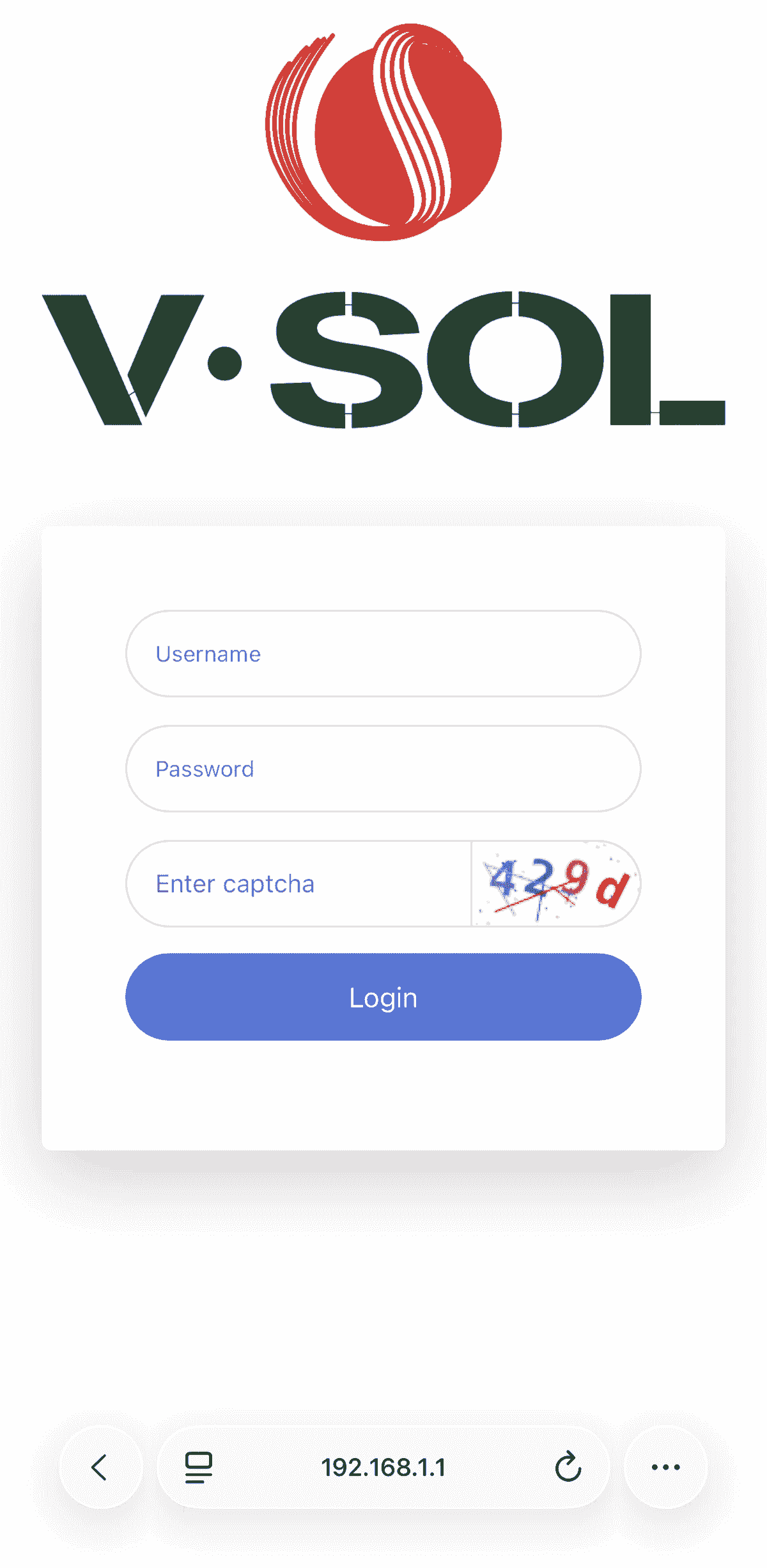The width and height of the screenshot is (767, 1568).
Task: Focus the Username field
Action: tap(383, 654)
